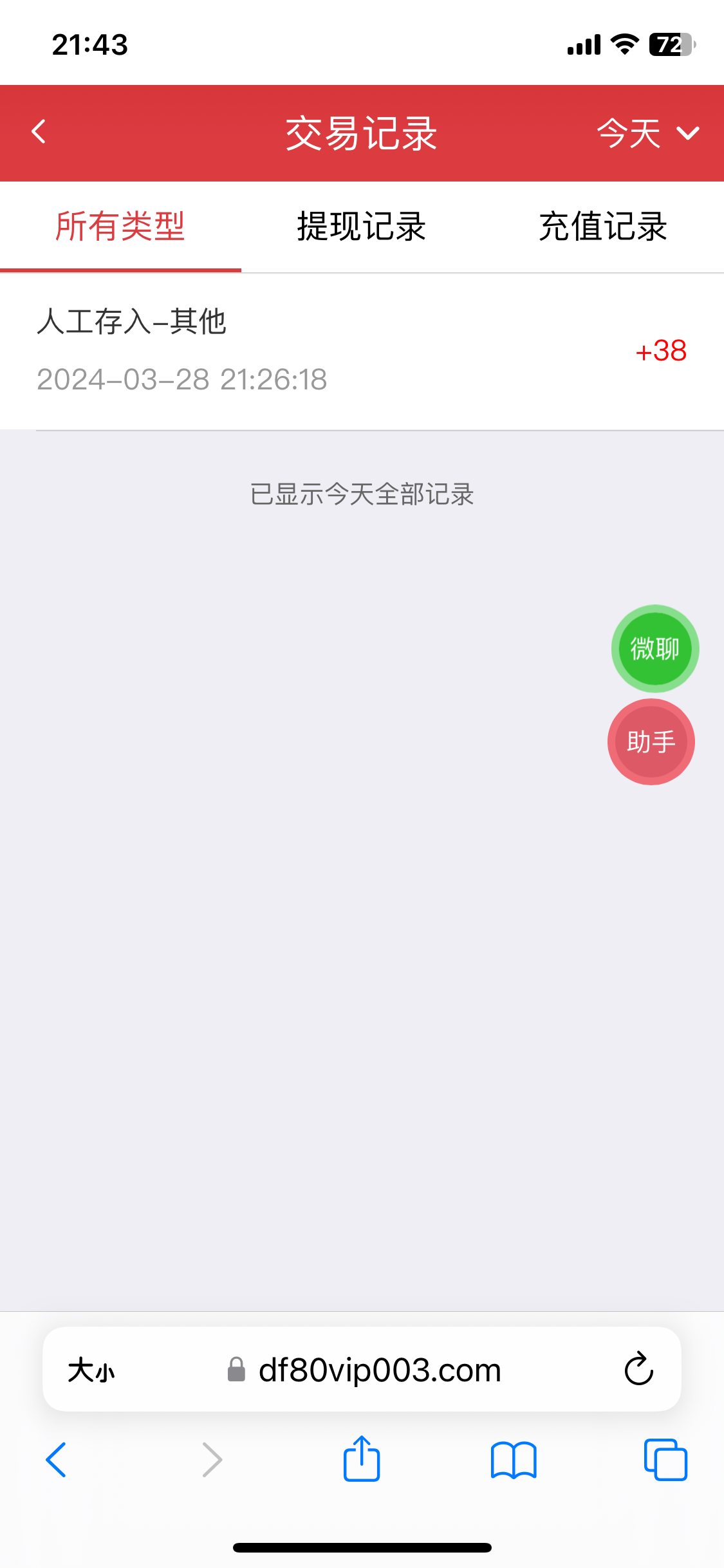The height and width of the screenshot is (1568, 724).
Task: Open Safari bookmarks
Action: (x=513, y=1460)
